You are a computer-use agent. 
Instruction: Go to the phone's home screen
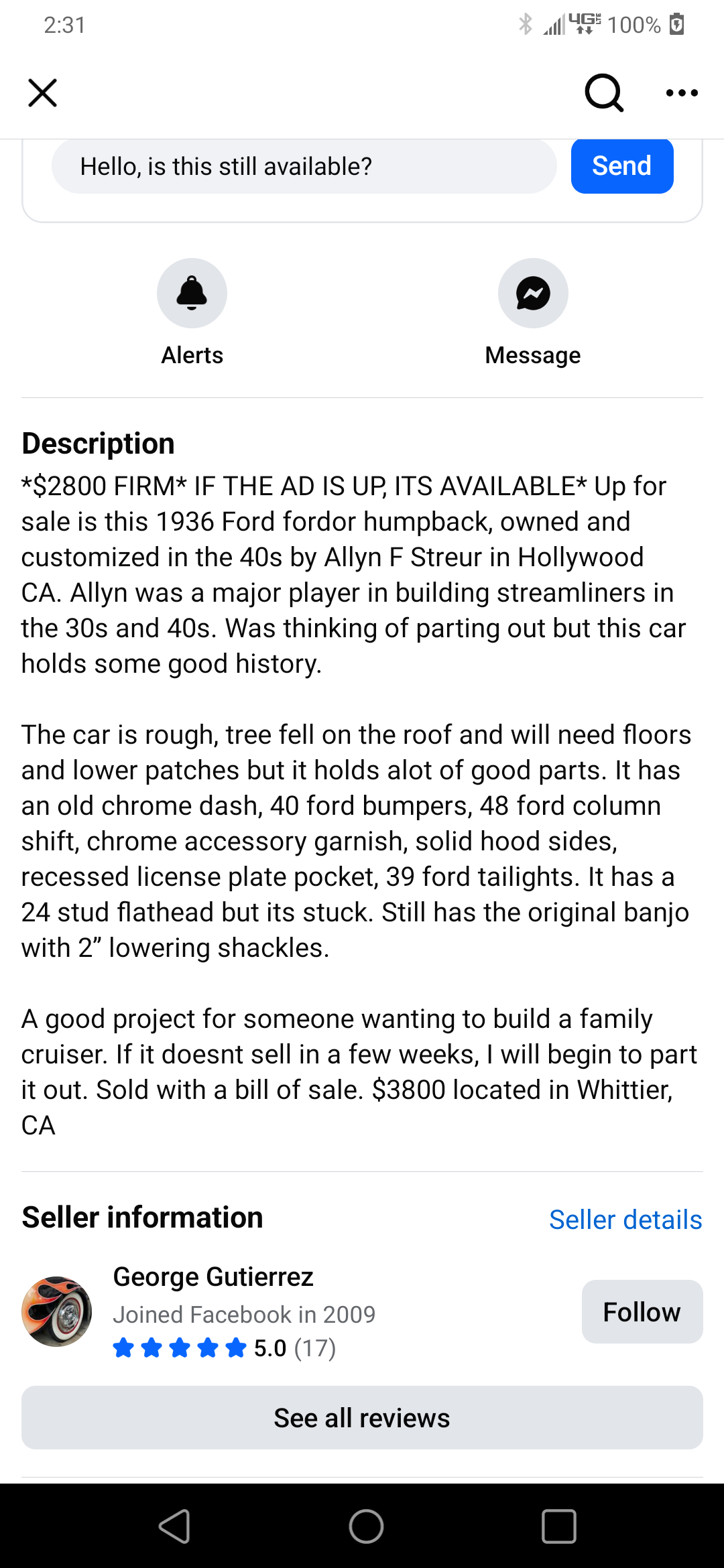tap(366, 1526)
